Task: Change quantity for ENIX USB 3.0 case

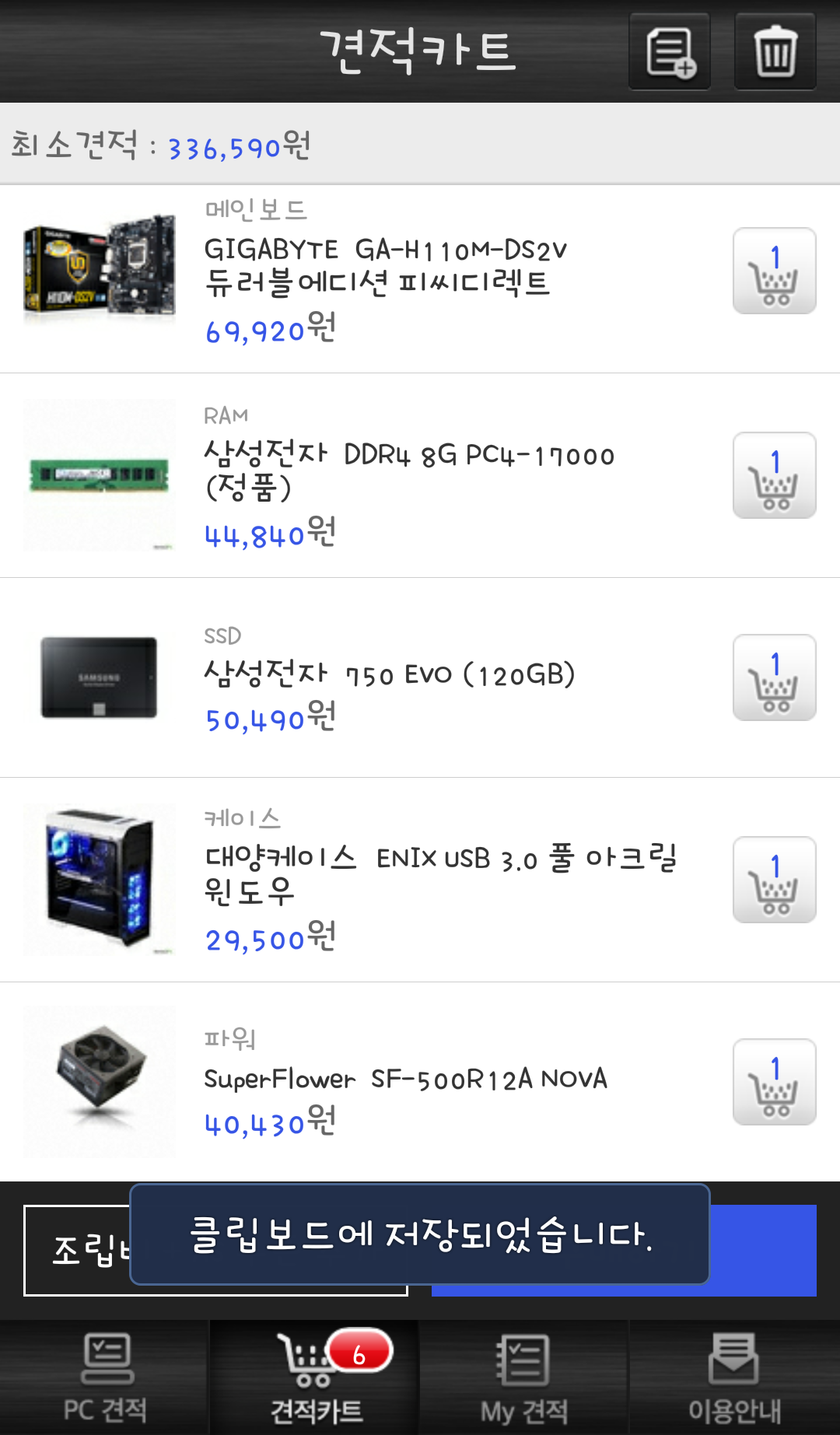Action: tap(774, 880)
